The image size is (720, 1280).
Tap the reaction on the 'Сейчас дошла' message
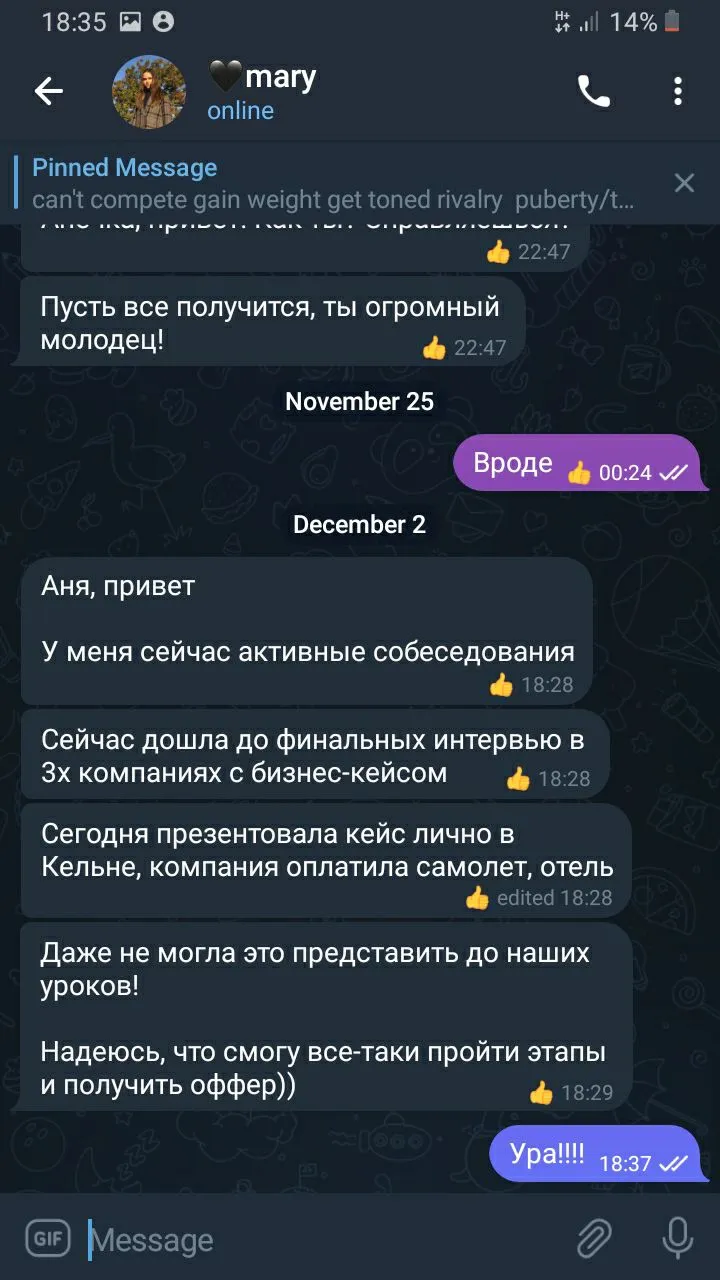coord(518,778)
